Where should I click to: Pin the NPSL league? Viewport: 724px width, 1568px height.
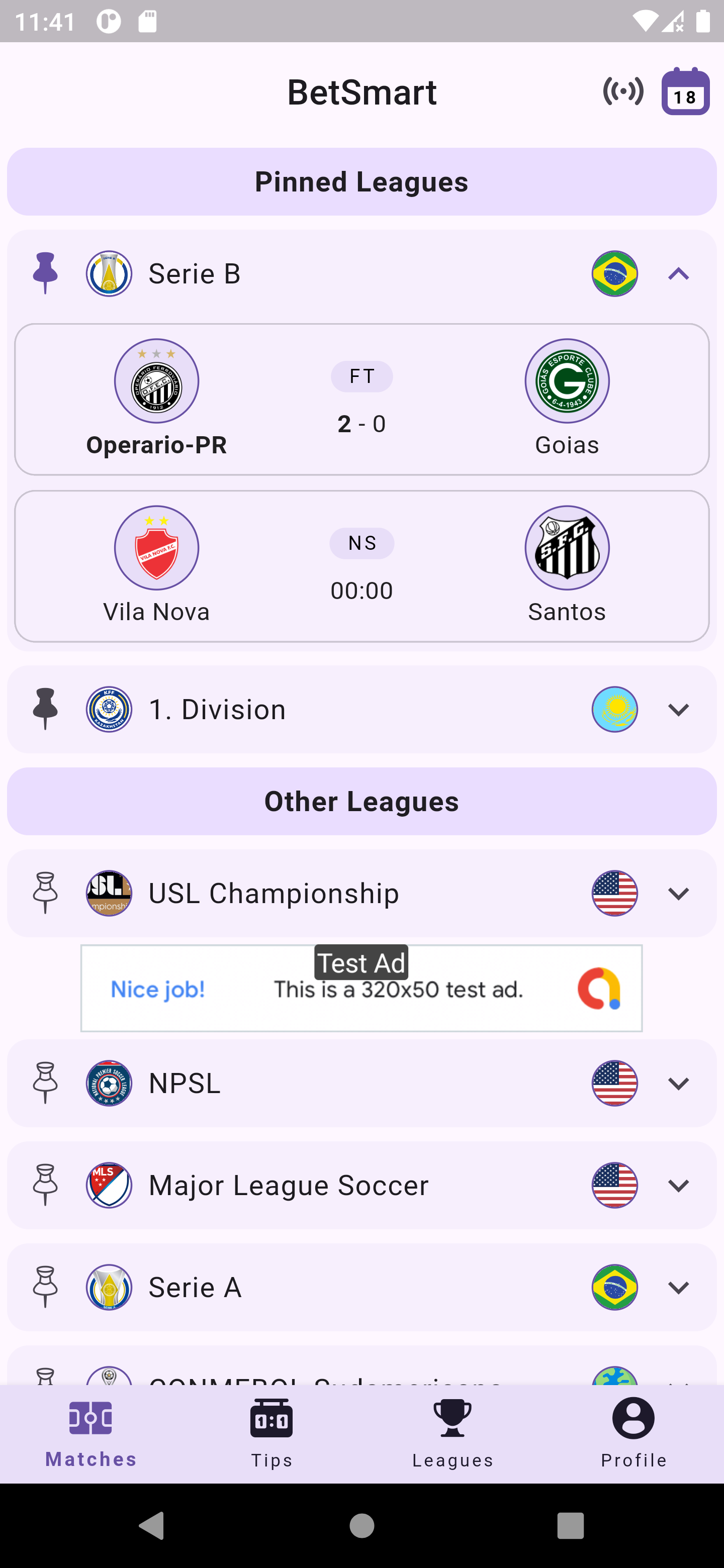(45, 1083)
